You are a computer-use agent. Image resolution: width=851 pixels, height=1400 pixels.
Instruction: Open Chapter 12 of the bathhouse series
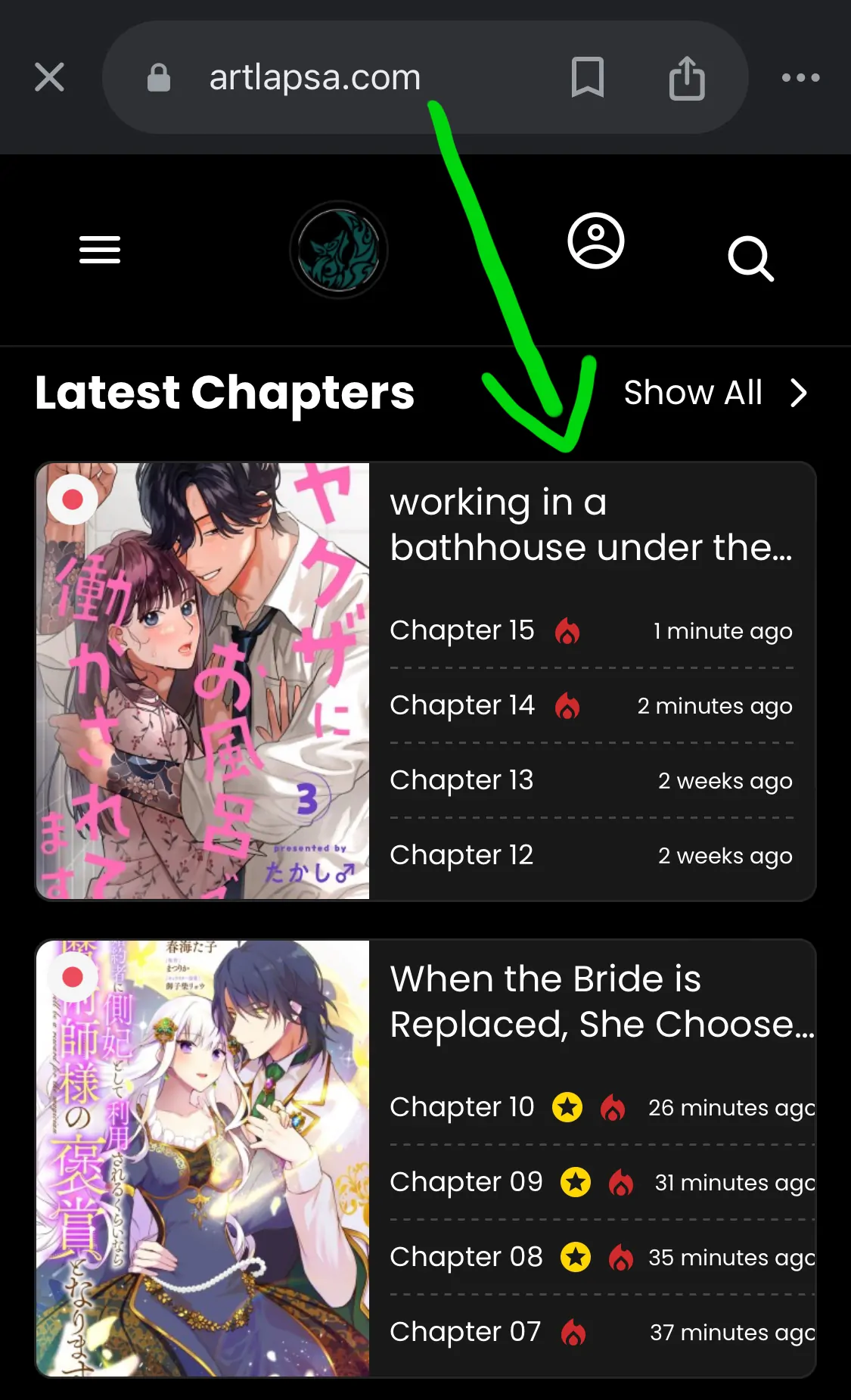462,855
